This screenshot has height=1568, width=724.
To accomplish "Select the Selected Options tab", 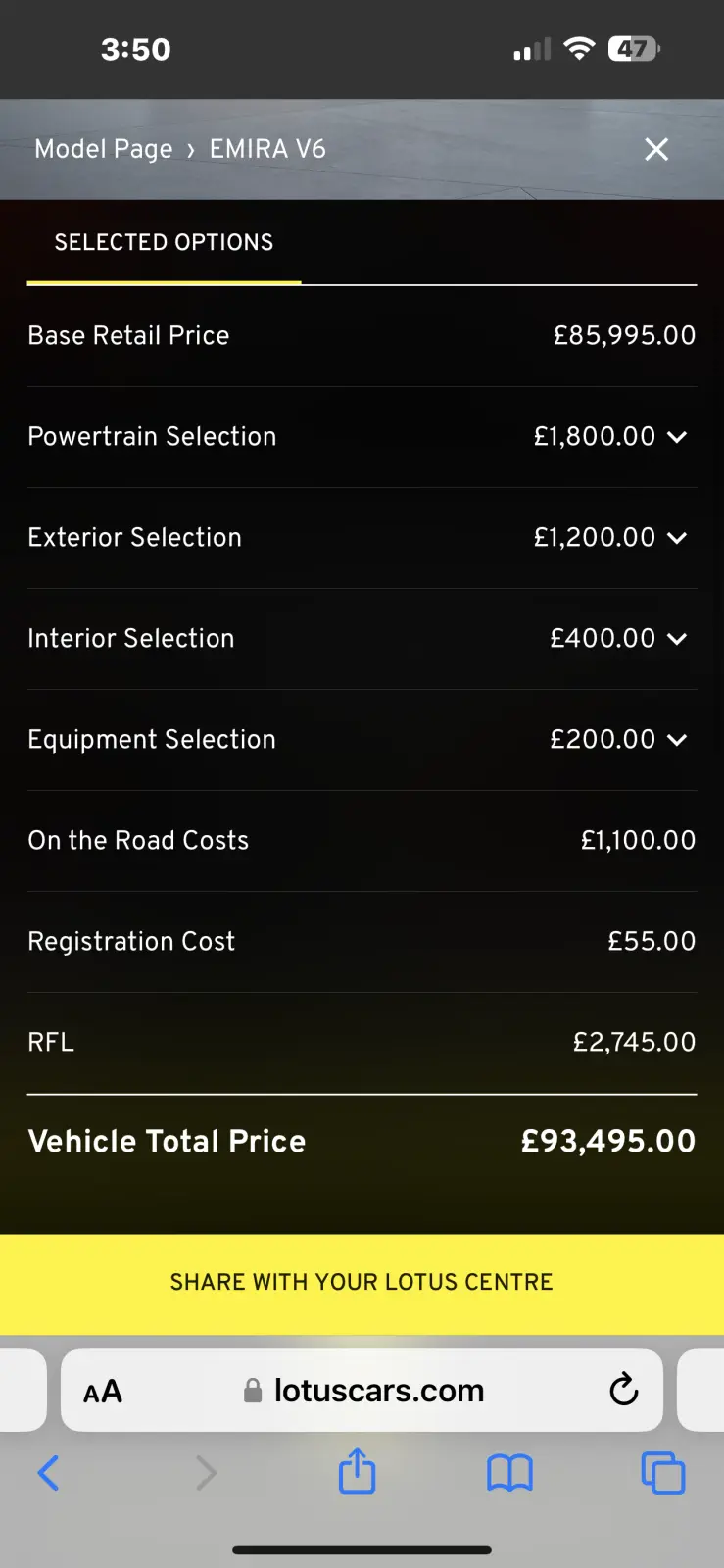I will (164, 243).
